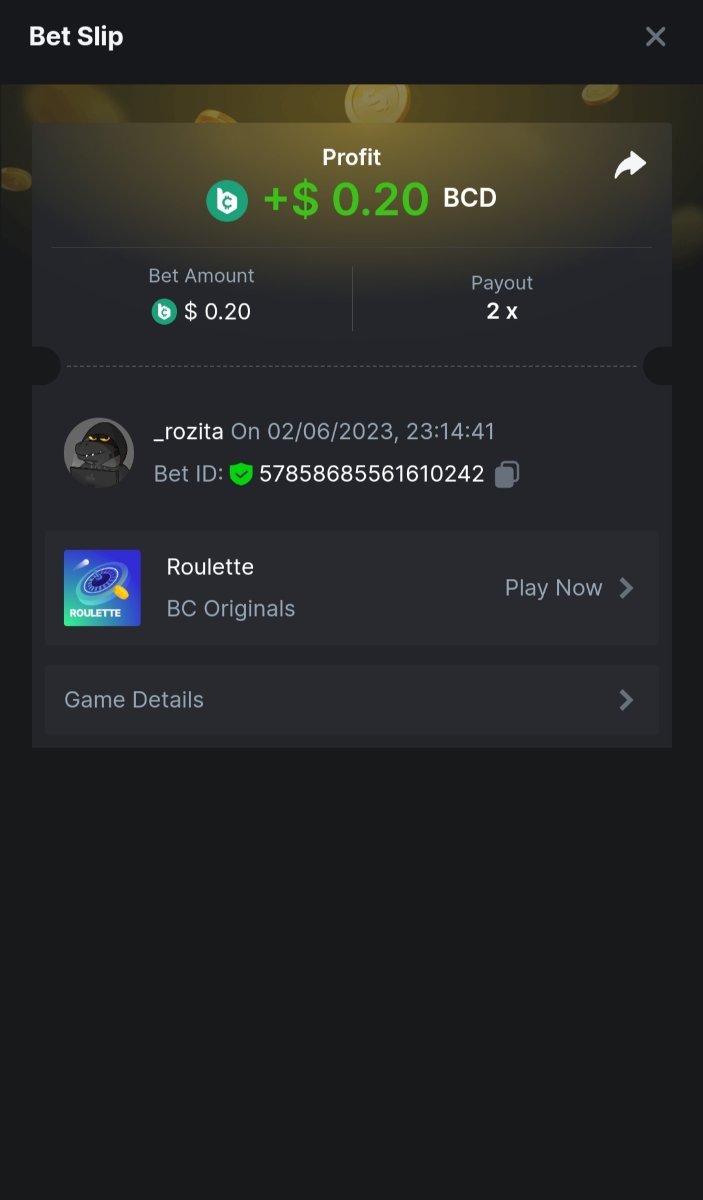The image size is (703, 1200).
Task: Close the Bet Slip dialog
Action: pos(655,37)
